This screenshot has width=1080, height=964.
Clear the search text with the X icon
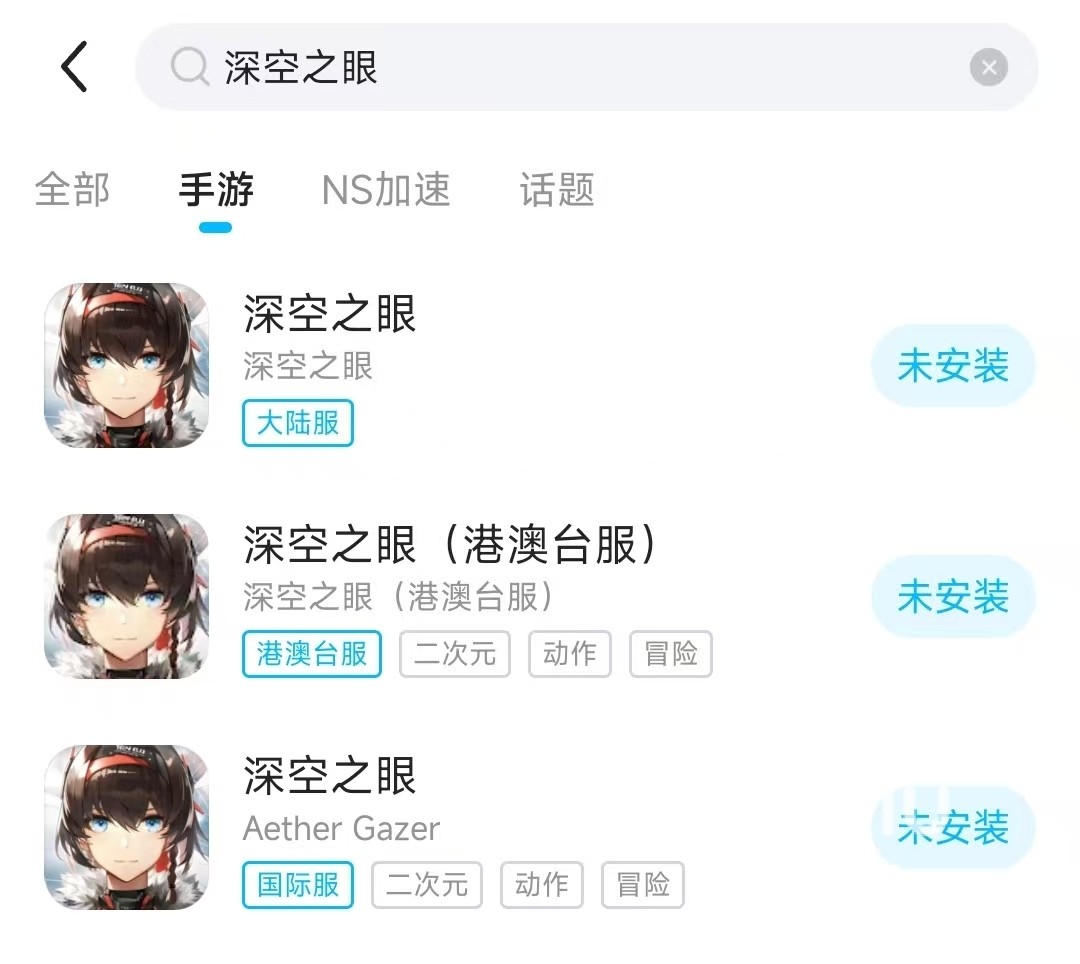point(988,68)
